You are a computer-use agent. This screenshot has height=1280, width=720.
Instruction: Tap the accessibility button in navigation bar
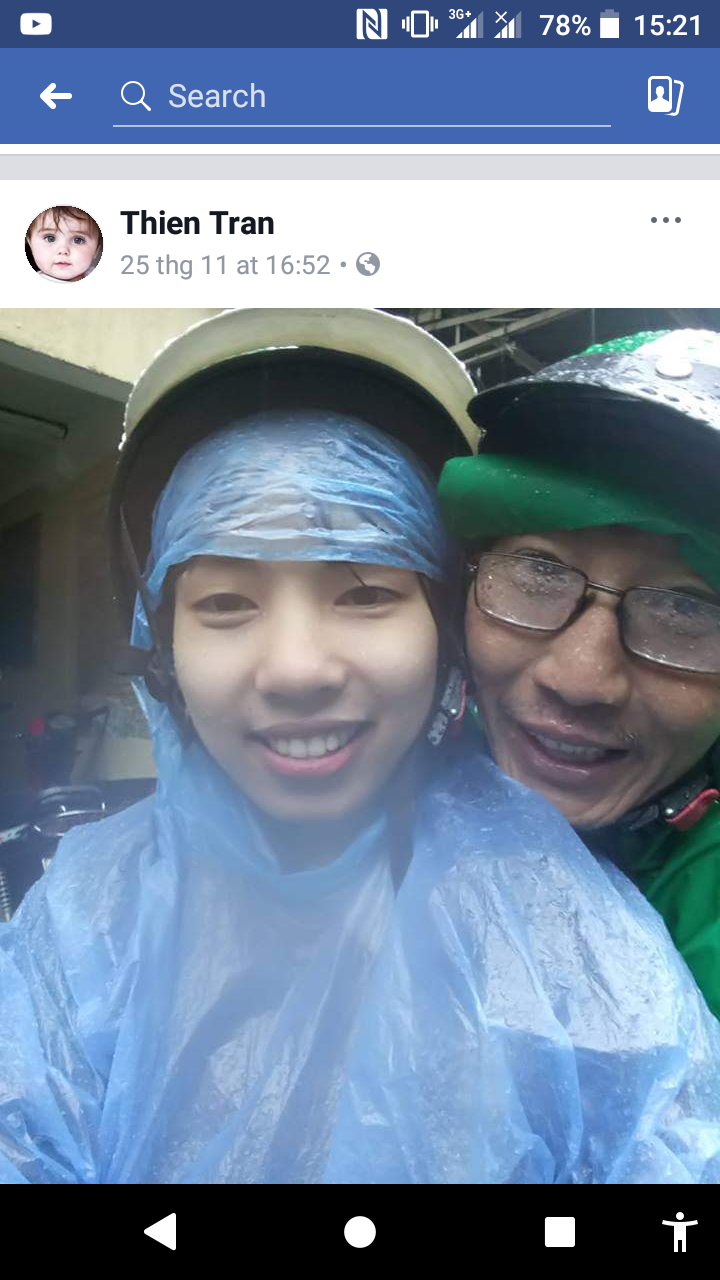tap(680, 1232)
